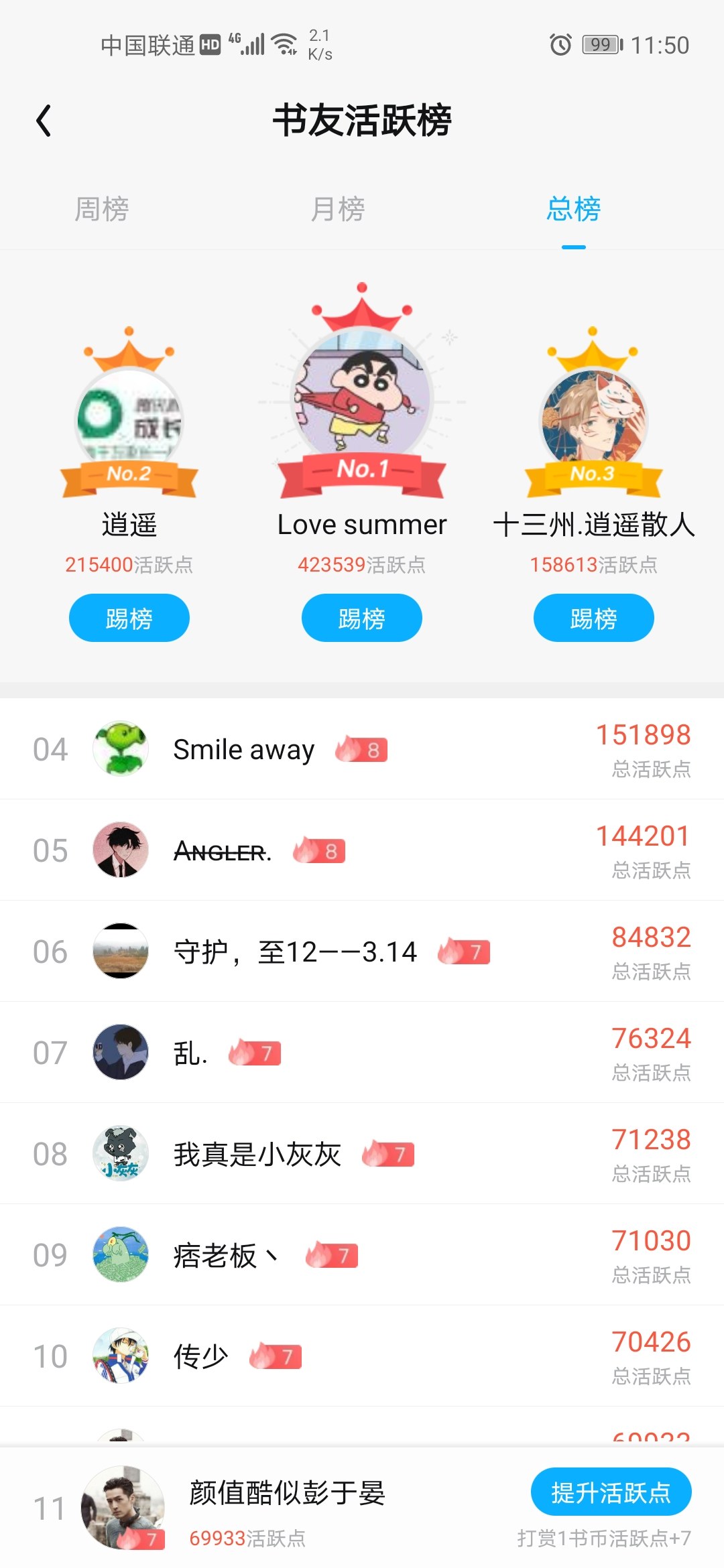Viewport: 724px width, 1568px height.
Task: Switch to the 月榜 tab
Action: (338, 209)
